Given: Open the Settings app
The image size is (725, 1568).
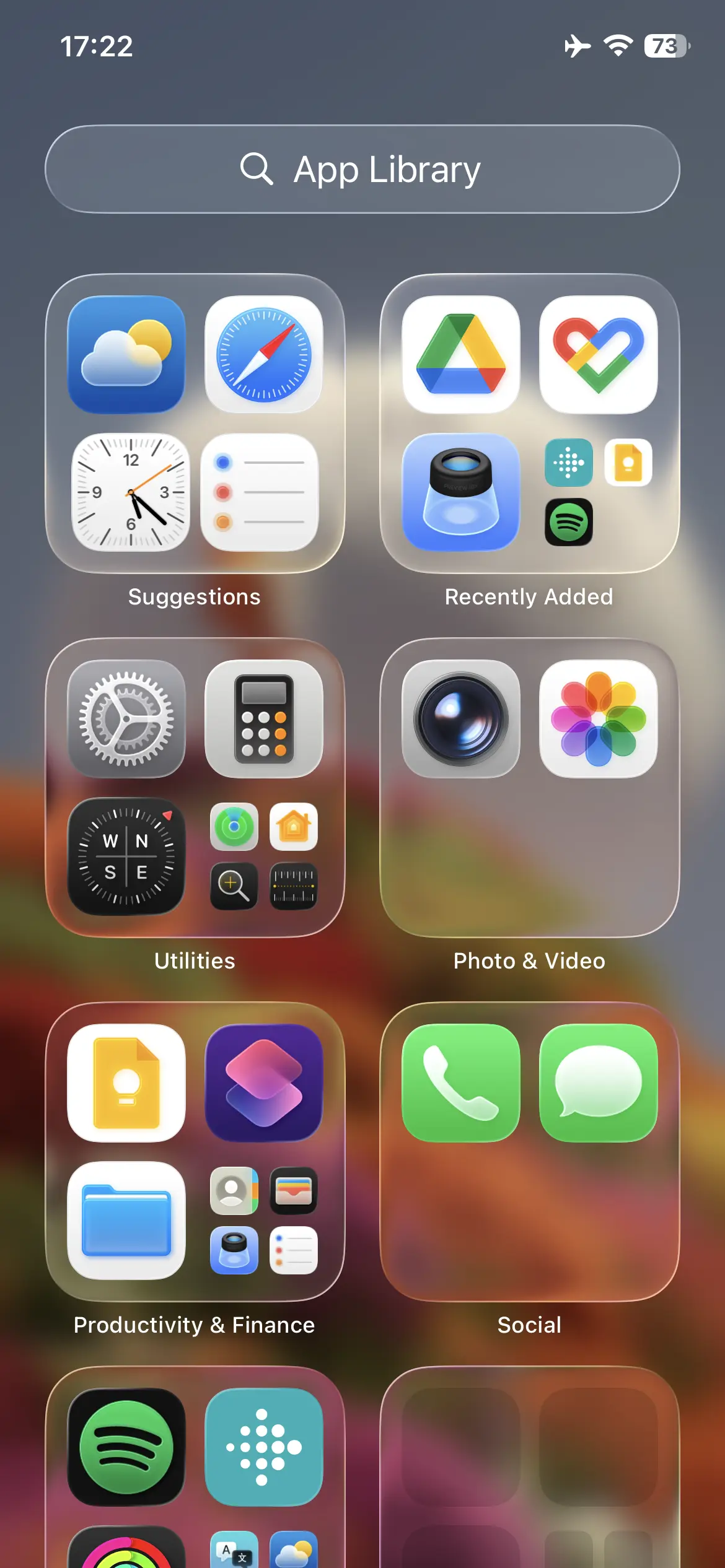Looking at the screenshot, I should coord(126,718).
